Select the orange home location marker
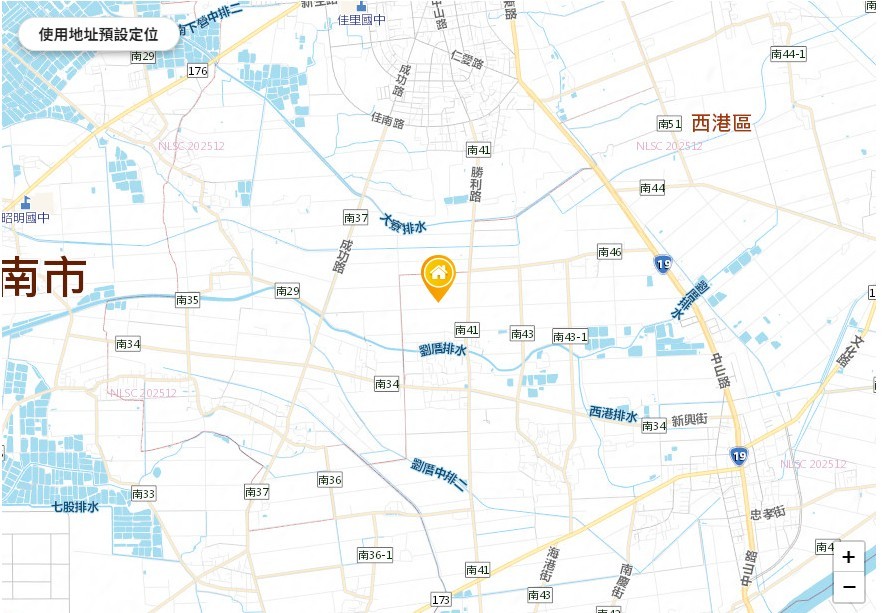Viewport: 882px width, 613px height. pyautogui.click(x=438, y=276)
